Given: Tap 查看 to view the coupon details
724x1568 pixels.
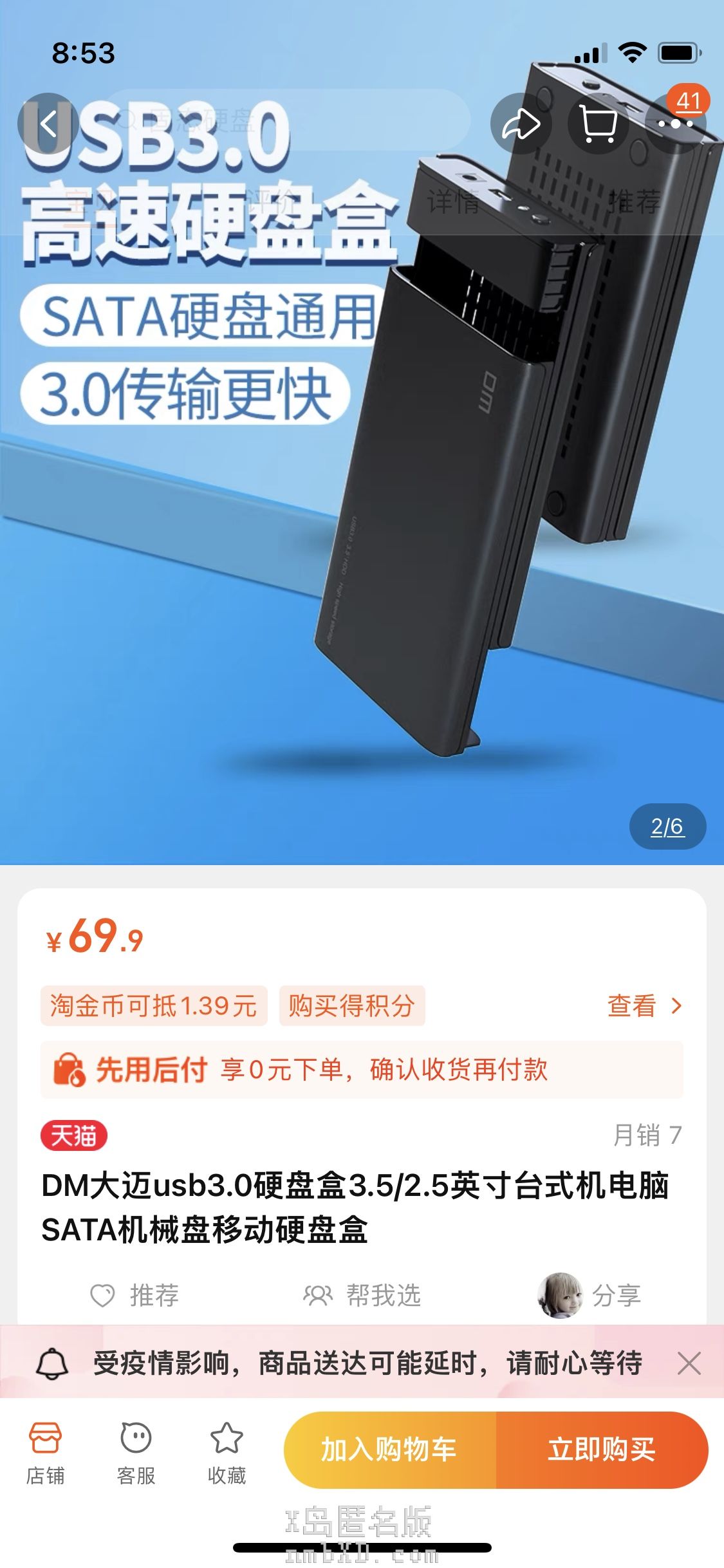Looking at the screenshot, I should (x=644, y=1005).
